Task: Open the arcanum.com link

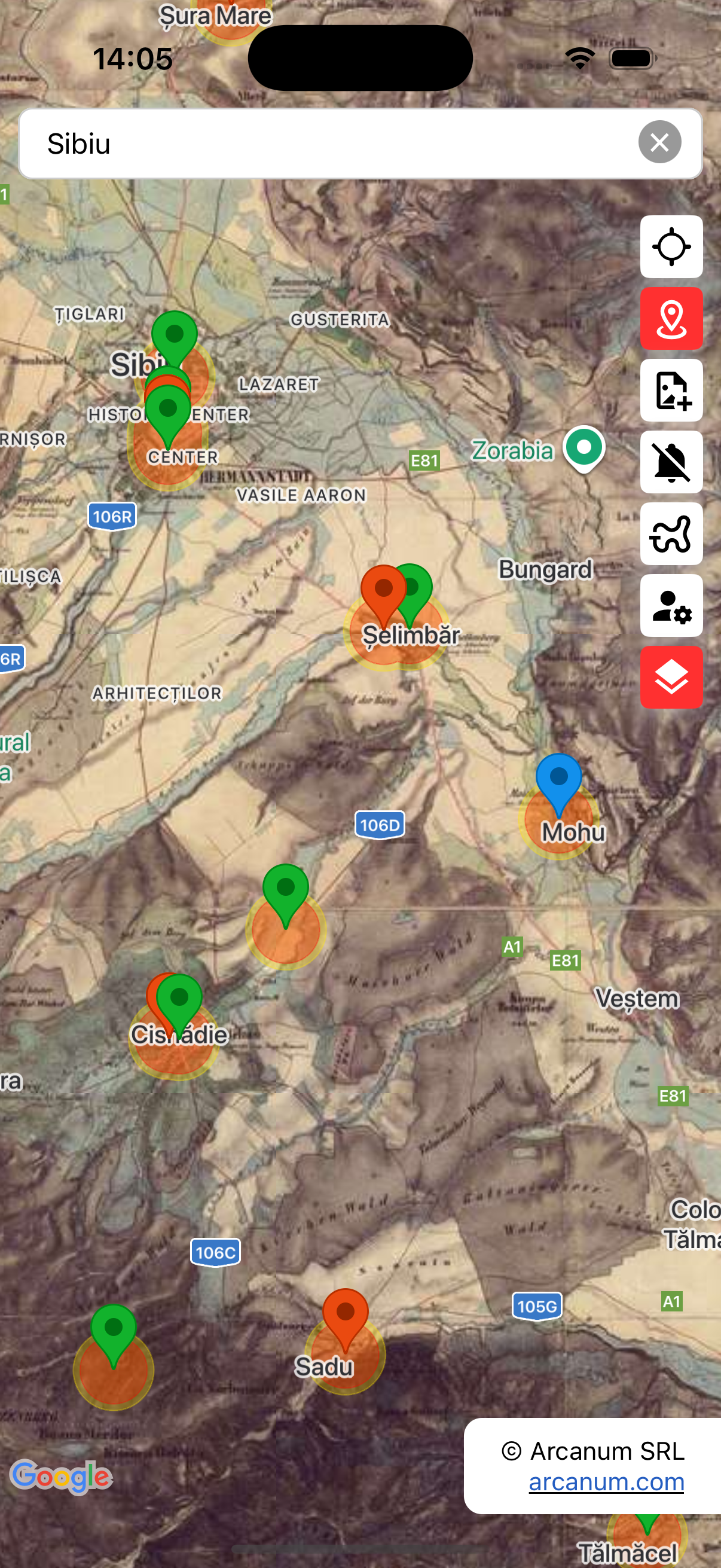Action: click(x=606, y=1482)
